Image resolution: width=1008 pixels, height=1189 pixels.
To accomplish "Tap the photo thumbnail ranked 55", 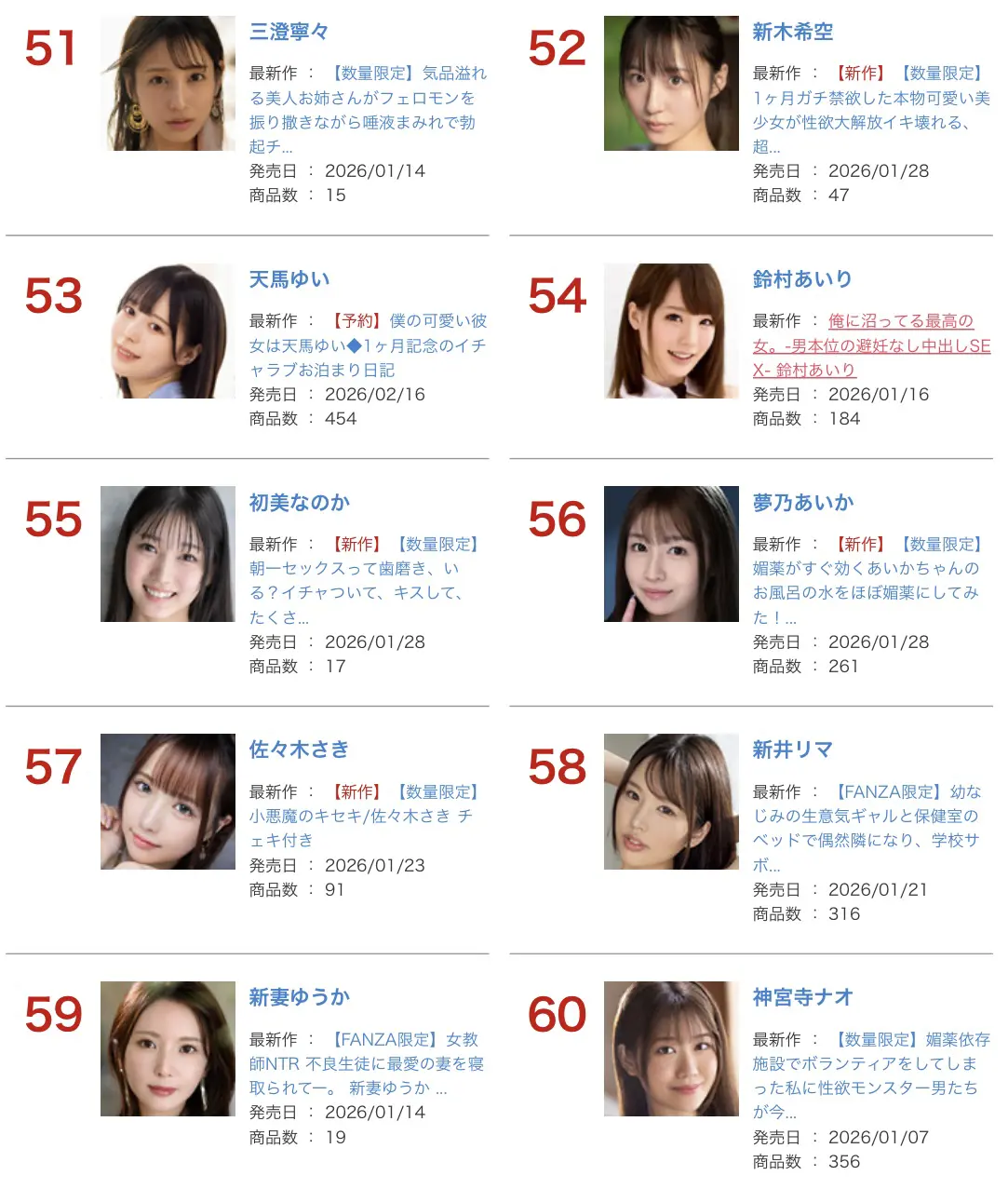I will 168,554.
